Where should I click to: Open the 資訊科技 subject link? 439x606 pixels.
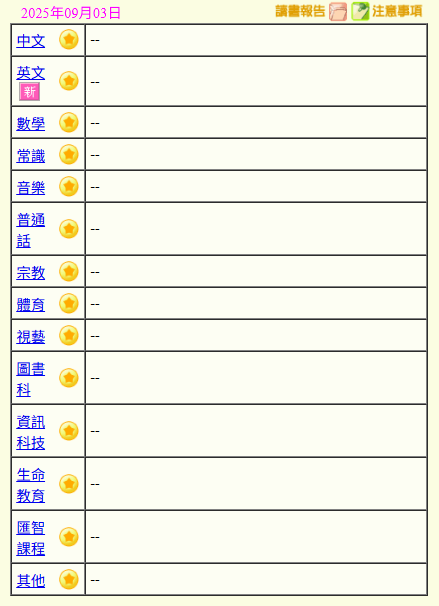pos(31,432)
